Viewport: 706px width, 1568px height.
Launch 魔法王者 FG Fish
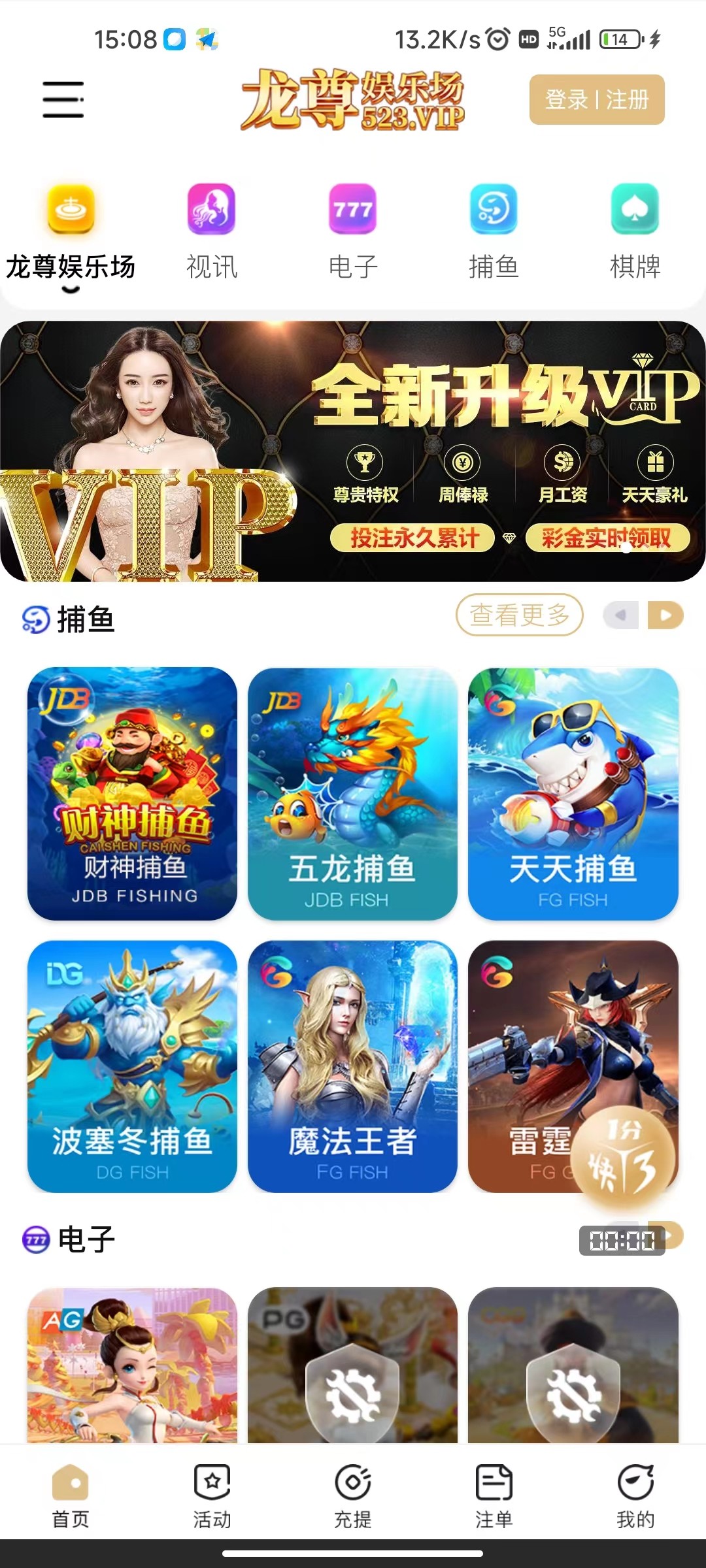coord(352,1066)
